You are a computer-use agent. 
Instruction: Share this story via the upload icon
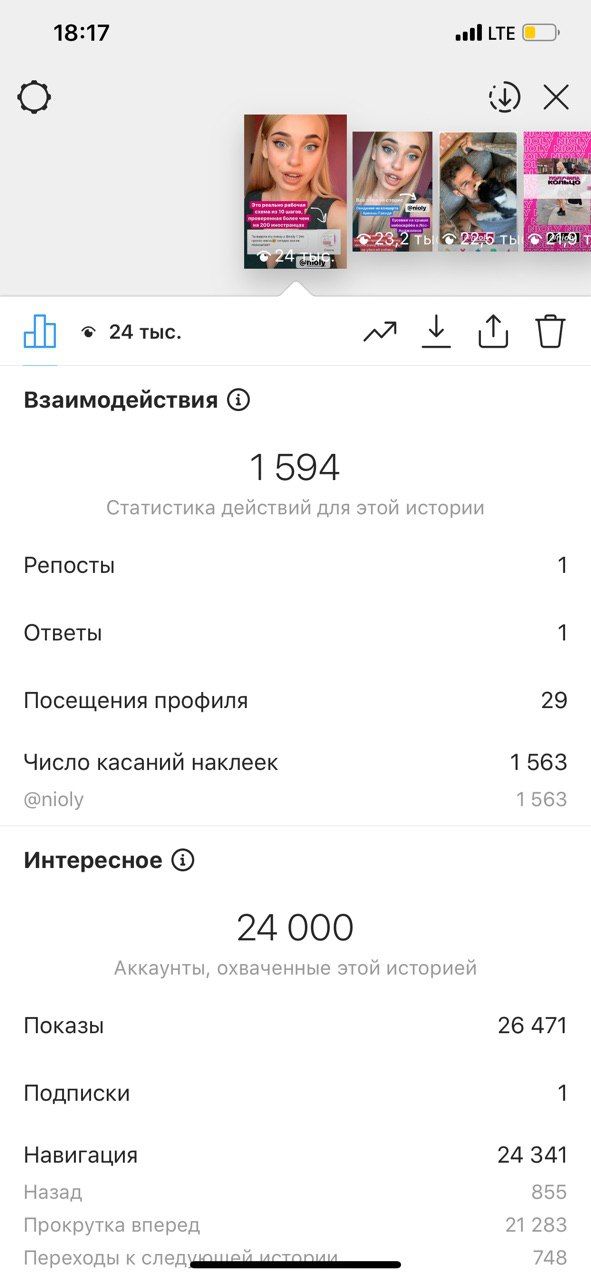click(493, 331)
